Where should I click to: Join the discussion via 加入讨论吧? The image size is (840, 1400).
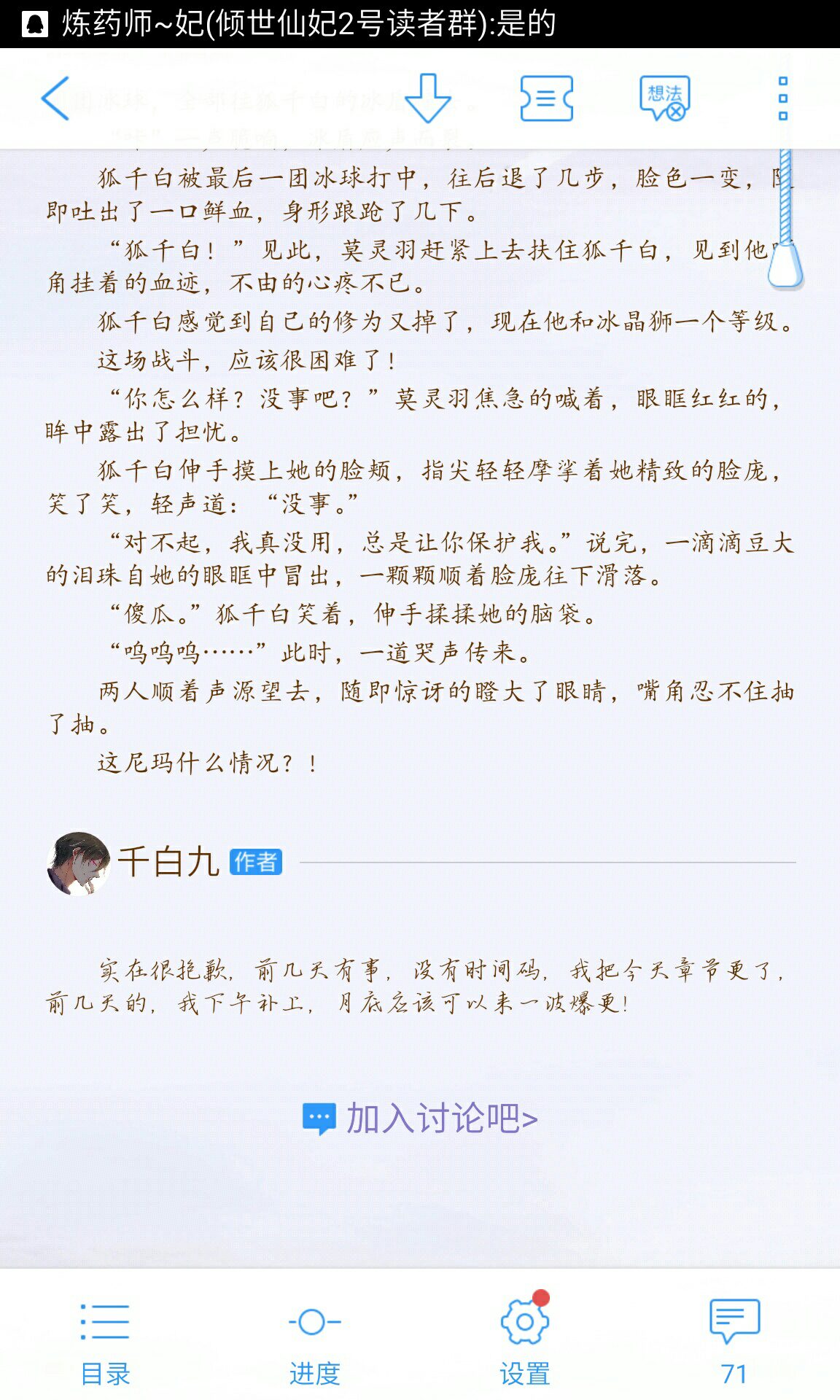[x=420, y=1118]
